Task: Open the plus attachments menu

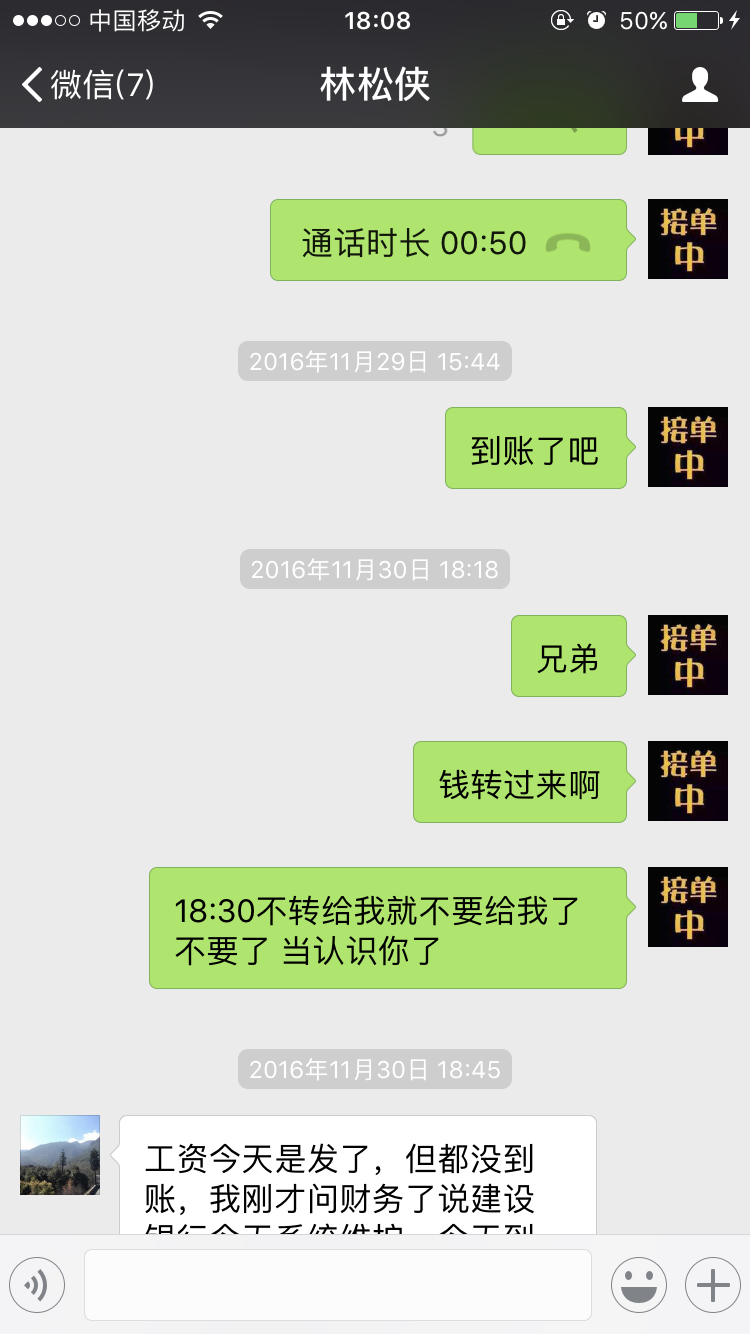Action: (x=712, y=1284)
